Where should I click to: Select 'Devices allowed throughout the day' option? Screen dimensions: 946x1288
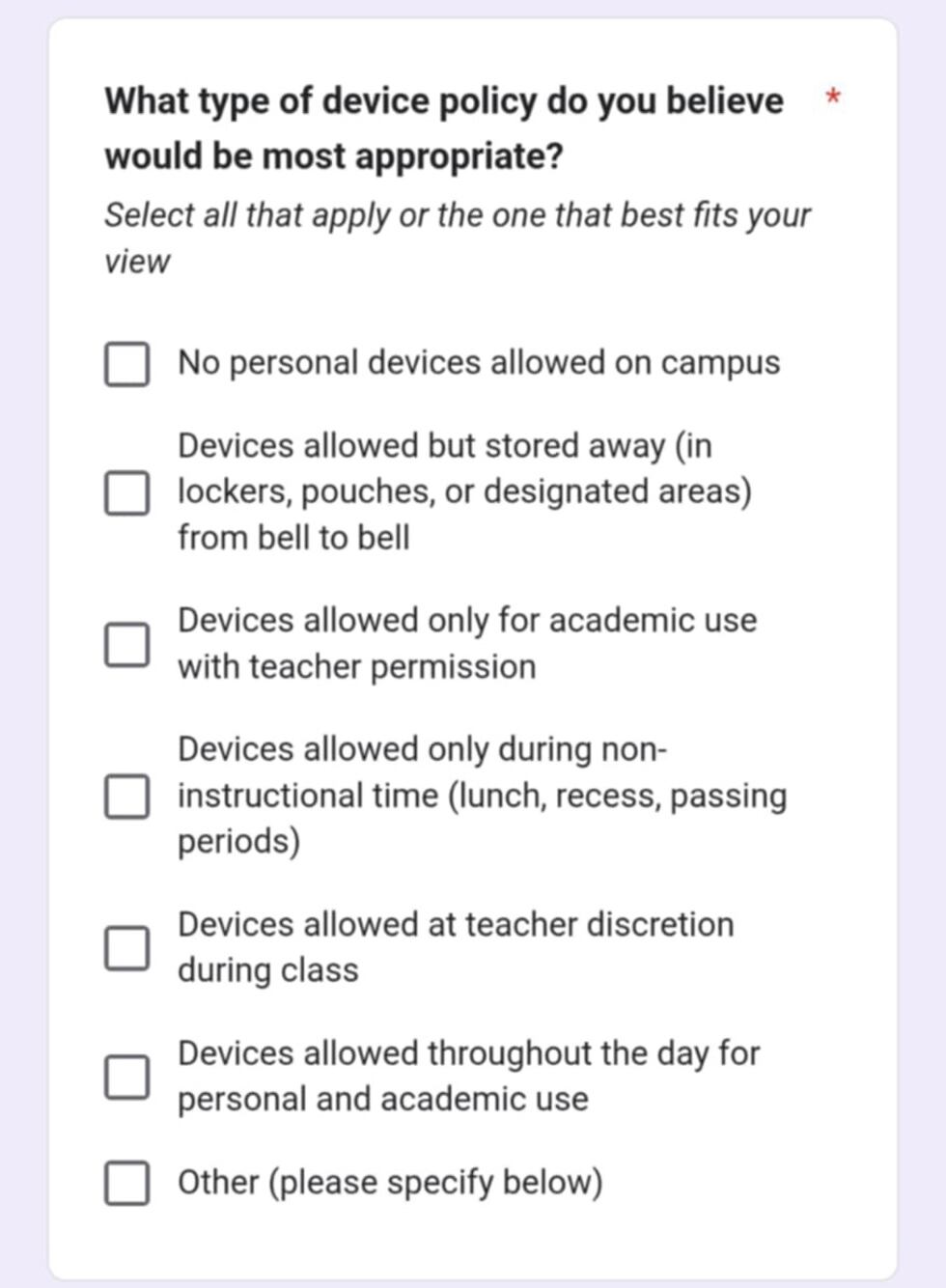click(126, 1076)
